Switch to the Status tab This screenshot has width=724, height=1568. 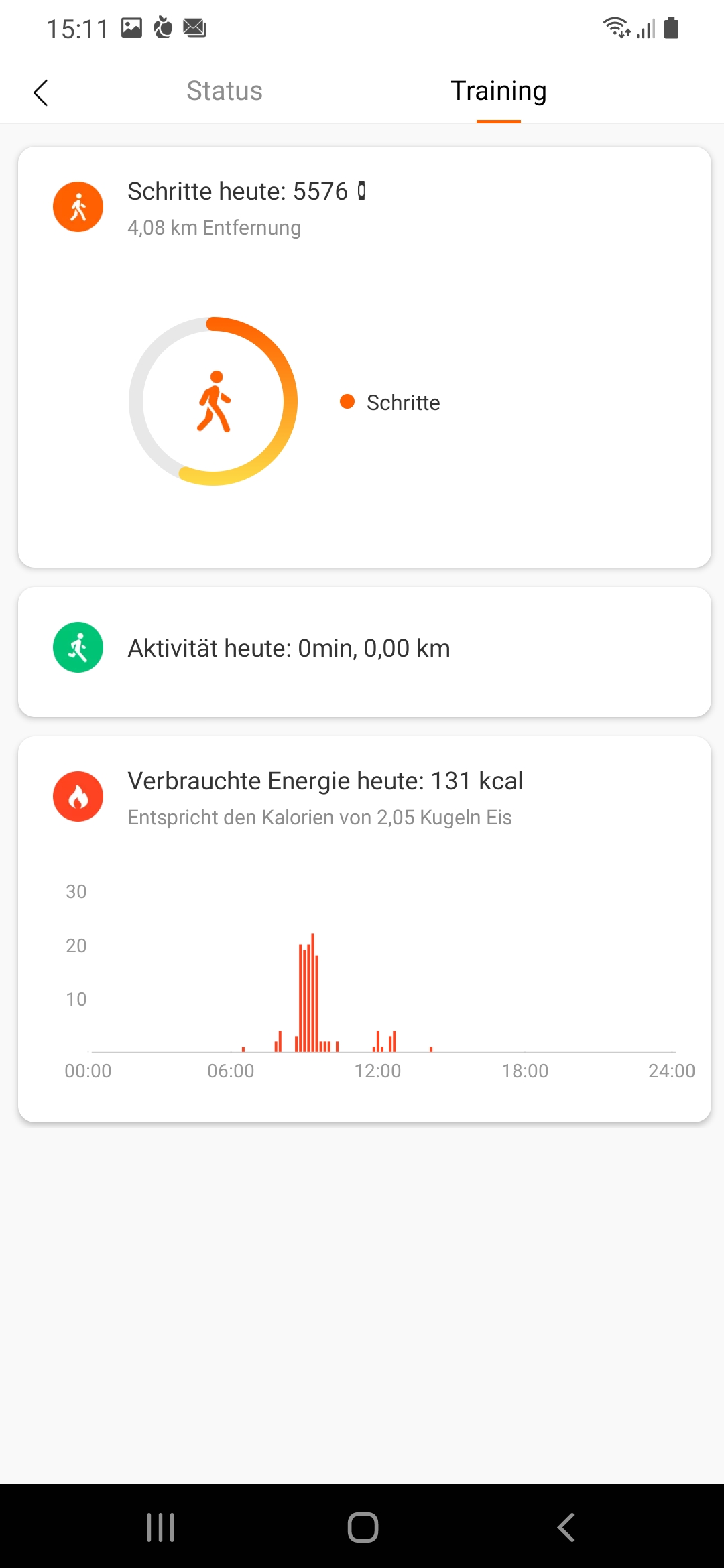(x=225, y=91)
